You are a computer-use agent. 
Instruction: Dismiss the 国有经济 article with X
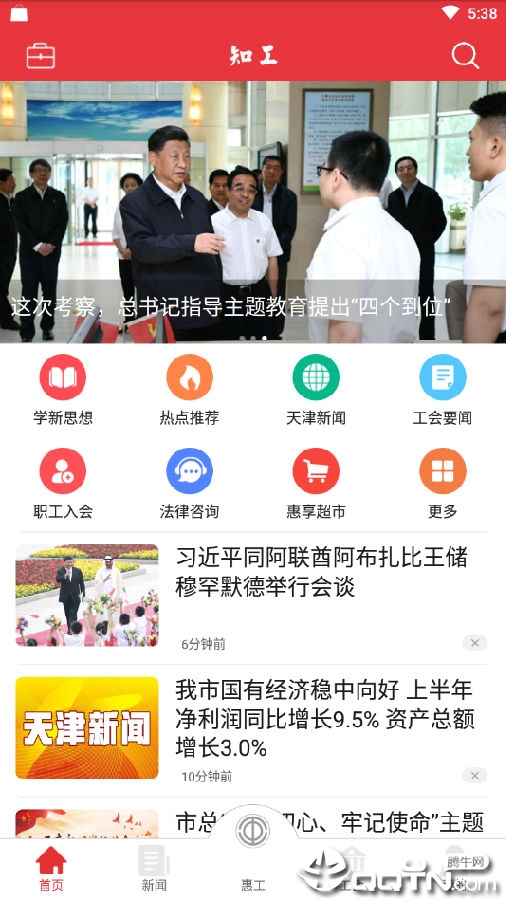474,775
